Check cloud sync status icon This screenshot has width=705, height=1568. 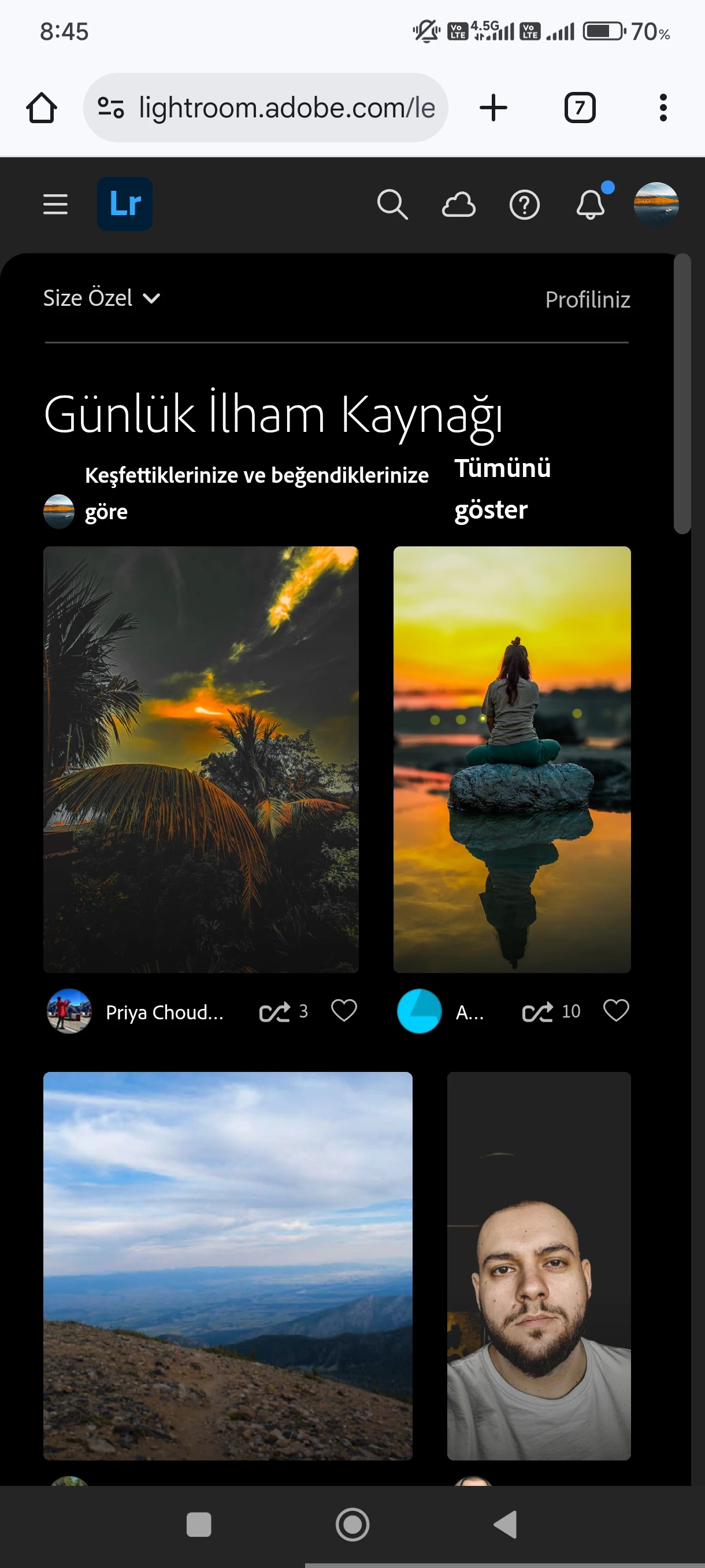458,205
